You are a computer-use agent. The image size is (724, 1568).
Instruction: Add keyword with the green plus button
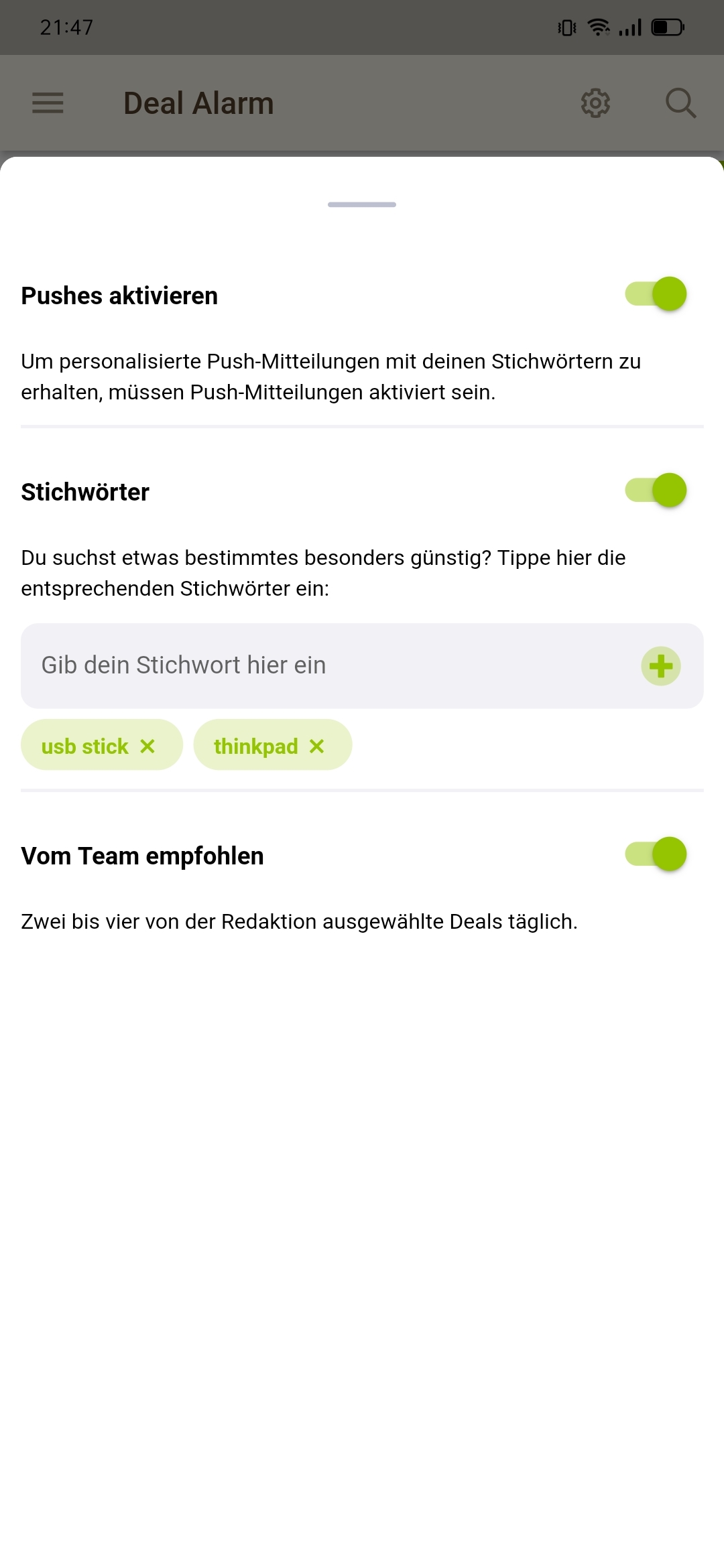click(661, 666)
